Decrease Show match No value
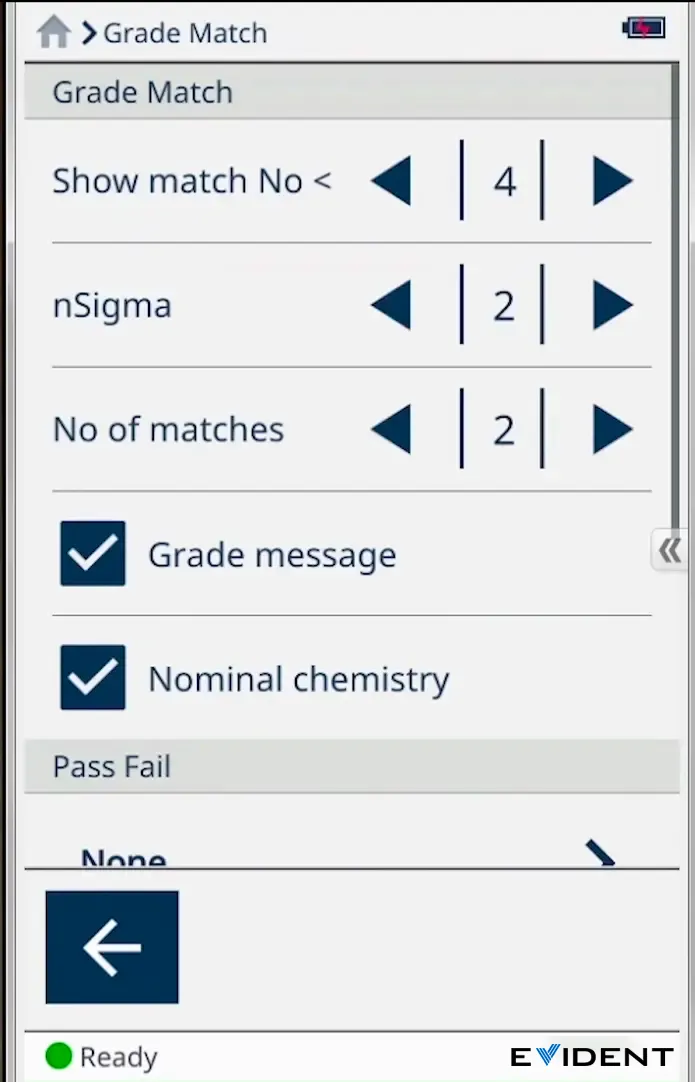 391,182
